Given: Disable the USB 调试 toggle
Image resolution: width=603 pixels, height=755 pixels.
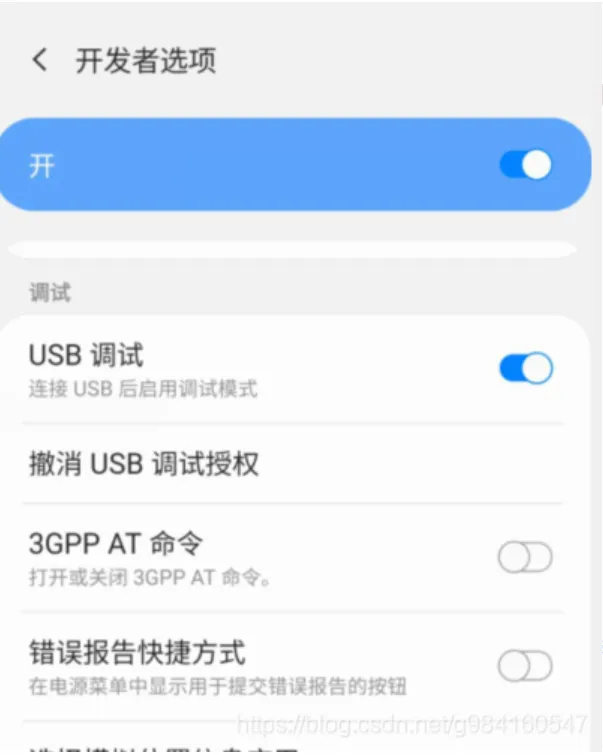Looking at the screenshot, I should pos(525,369).
